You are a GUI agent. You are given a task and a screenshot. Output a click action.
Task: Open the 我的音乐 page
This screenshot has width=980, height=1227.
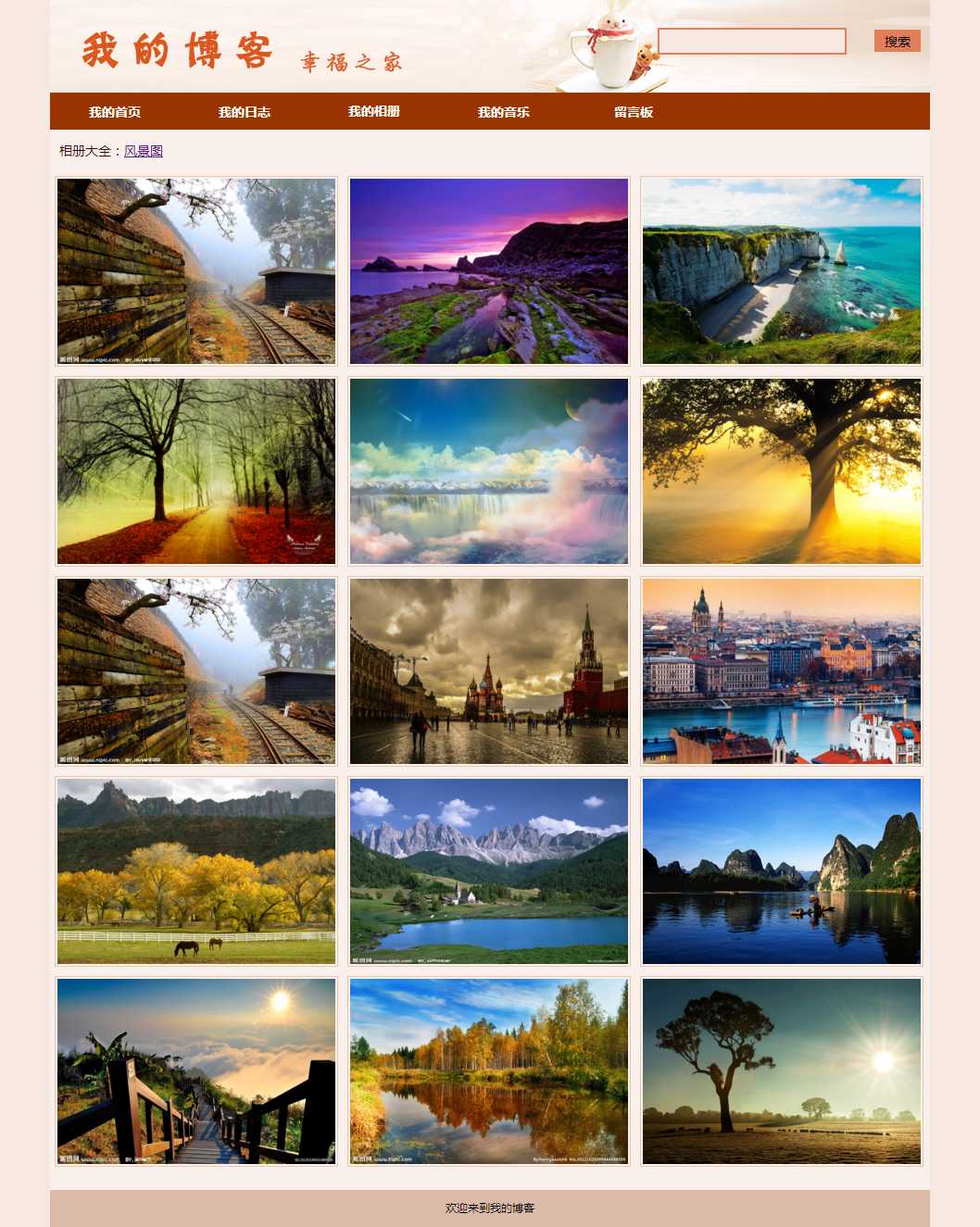[504, 112]
